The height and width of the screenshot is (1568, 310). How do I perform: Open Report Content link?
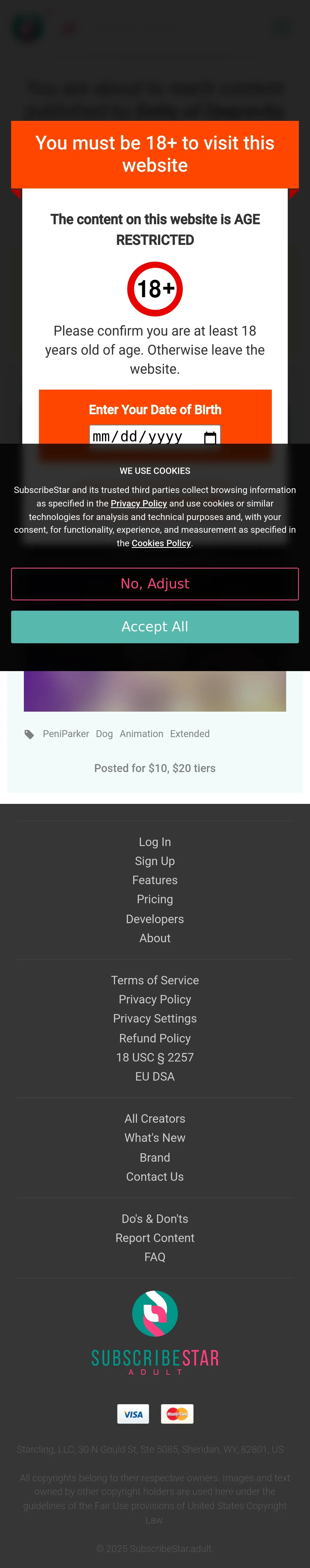tap(155, 1237)
